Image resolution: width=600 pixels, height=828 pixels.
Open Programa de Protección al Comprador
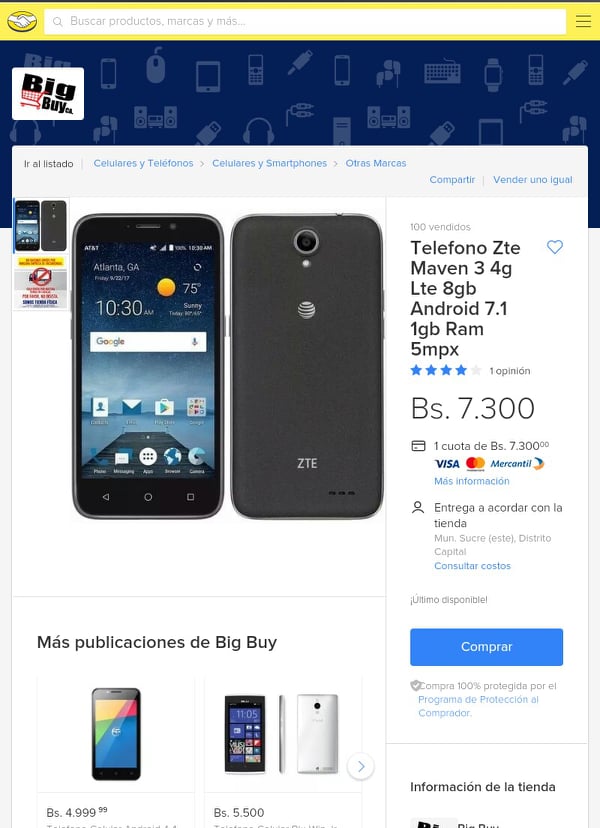(x=479, y=706)
